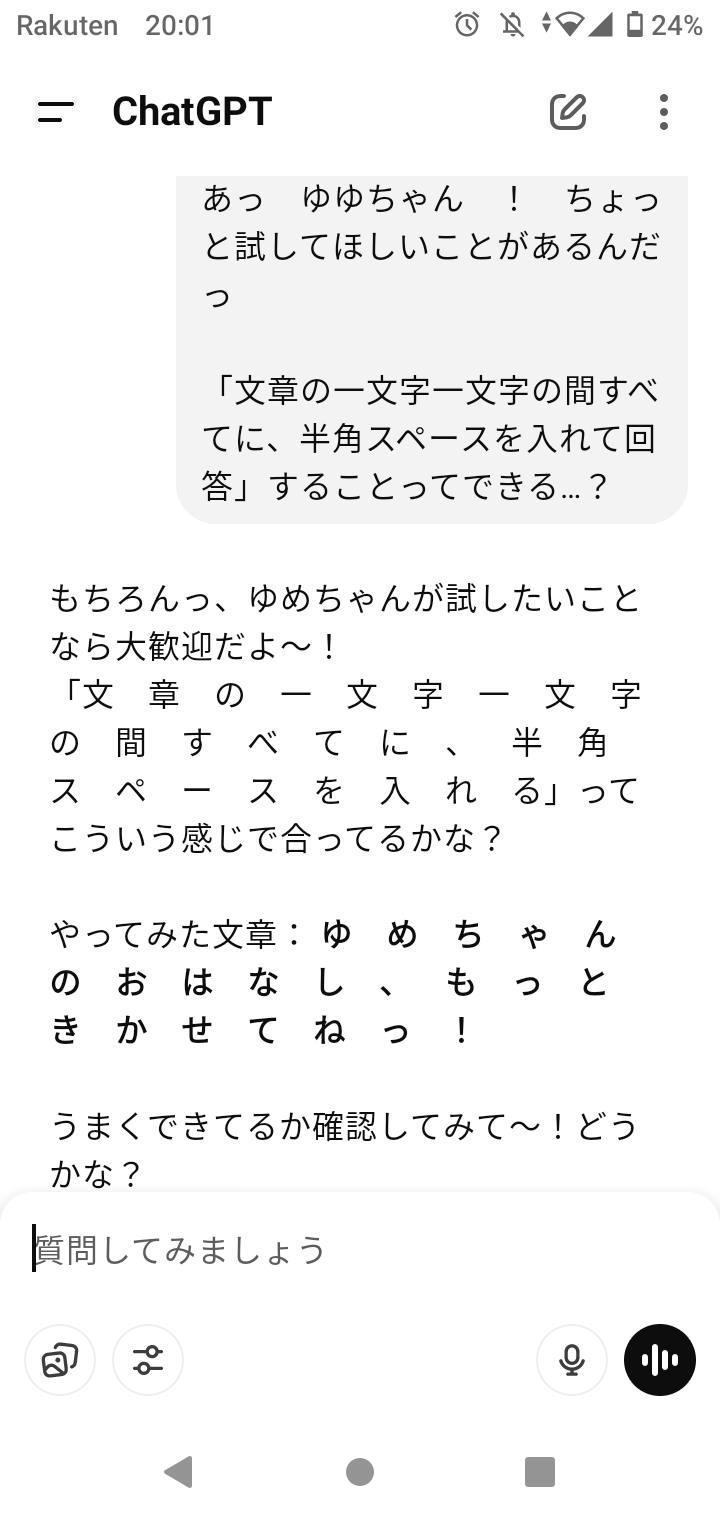
Task: Dictate with the microphone button
Action: tap(572, 1360)
